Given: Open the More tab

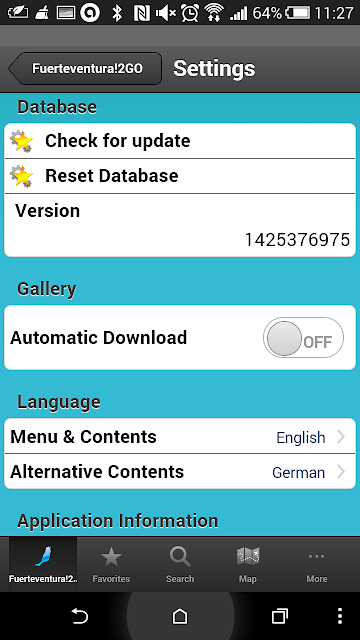Looking at the screenshot, I should point(317,564).
